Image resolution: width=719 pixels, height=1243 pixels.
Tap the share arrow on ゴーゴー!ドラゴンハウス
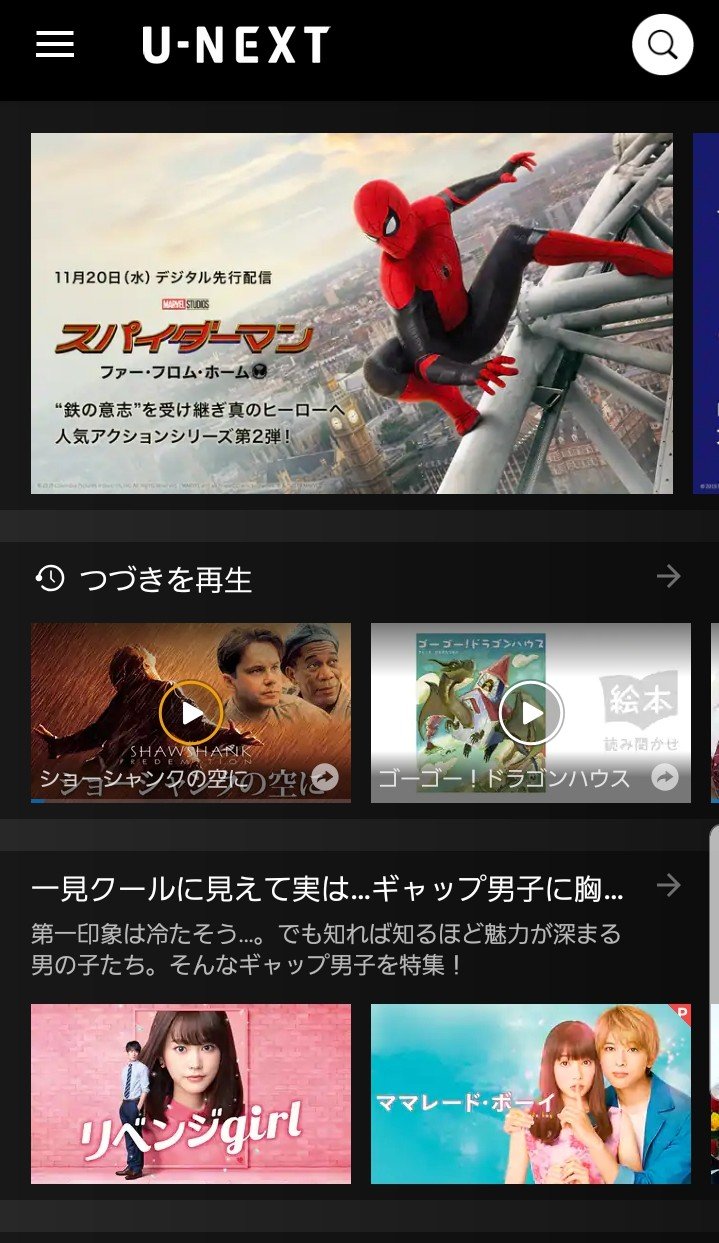coord(665,777)
